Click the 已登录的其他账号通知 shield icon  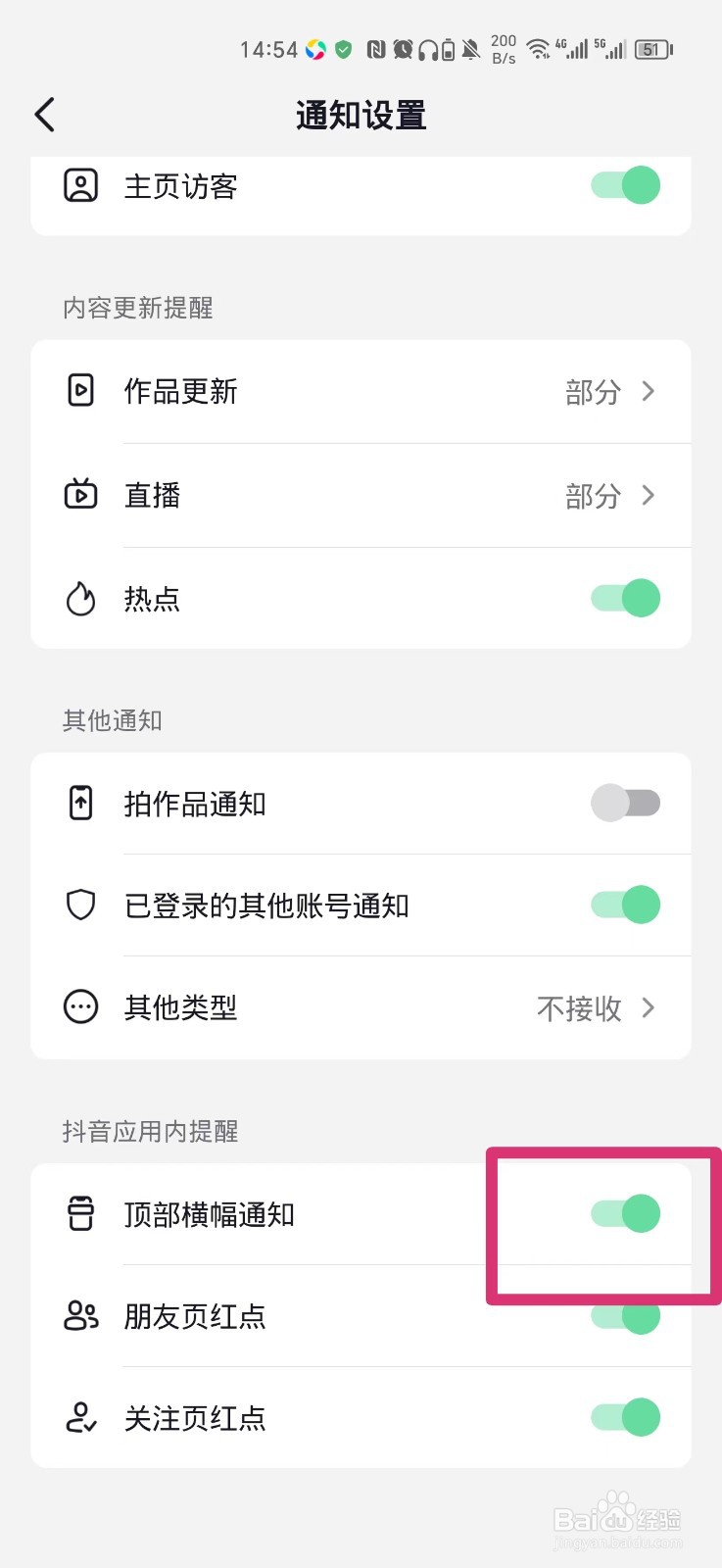[x=81, y=905]
